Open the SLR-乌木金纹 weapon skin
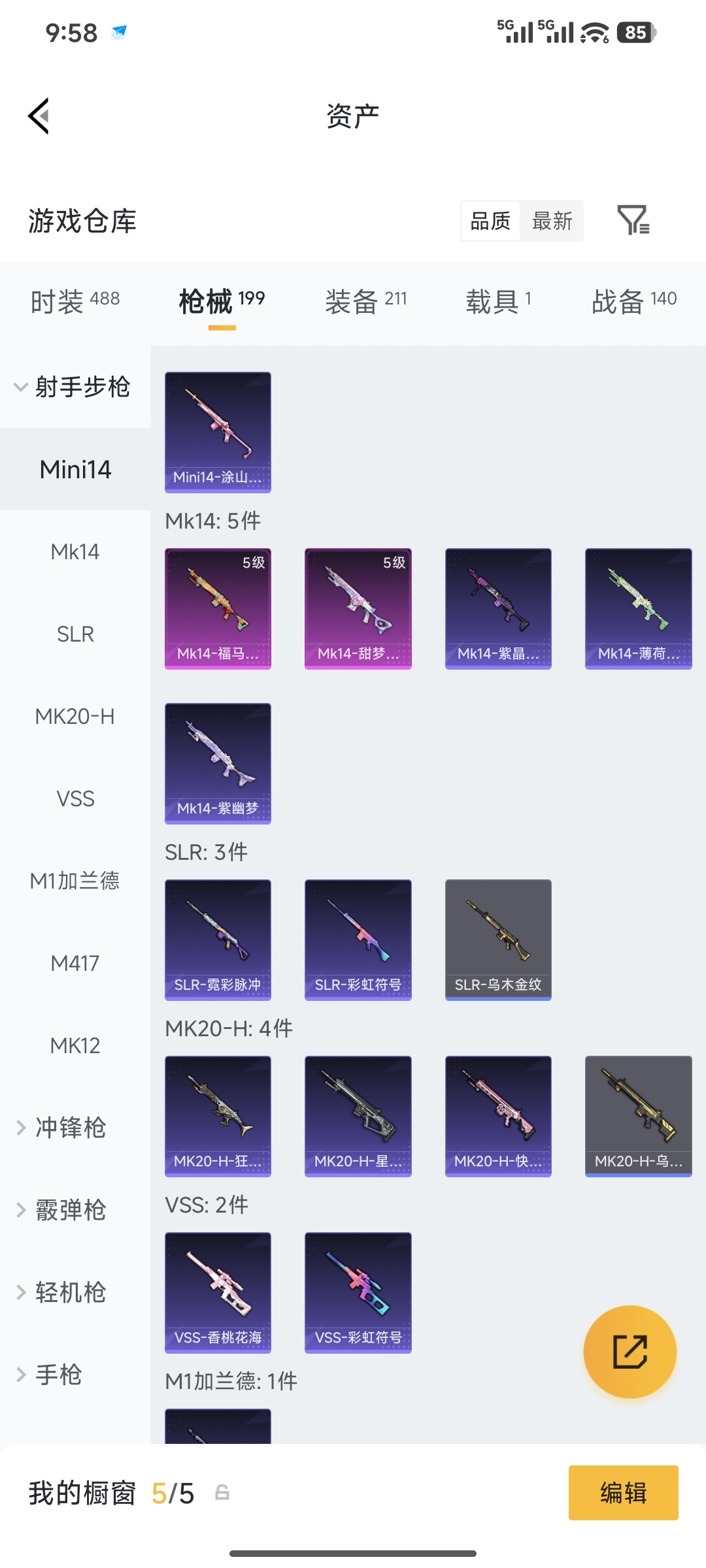706x1568 pixels. (x=497, y=939)
